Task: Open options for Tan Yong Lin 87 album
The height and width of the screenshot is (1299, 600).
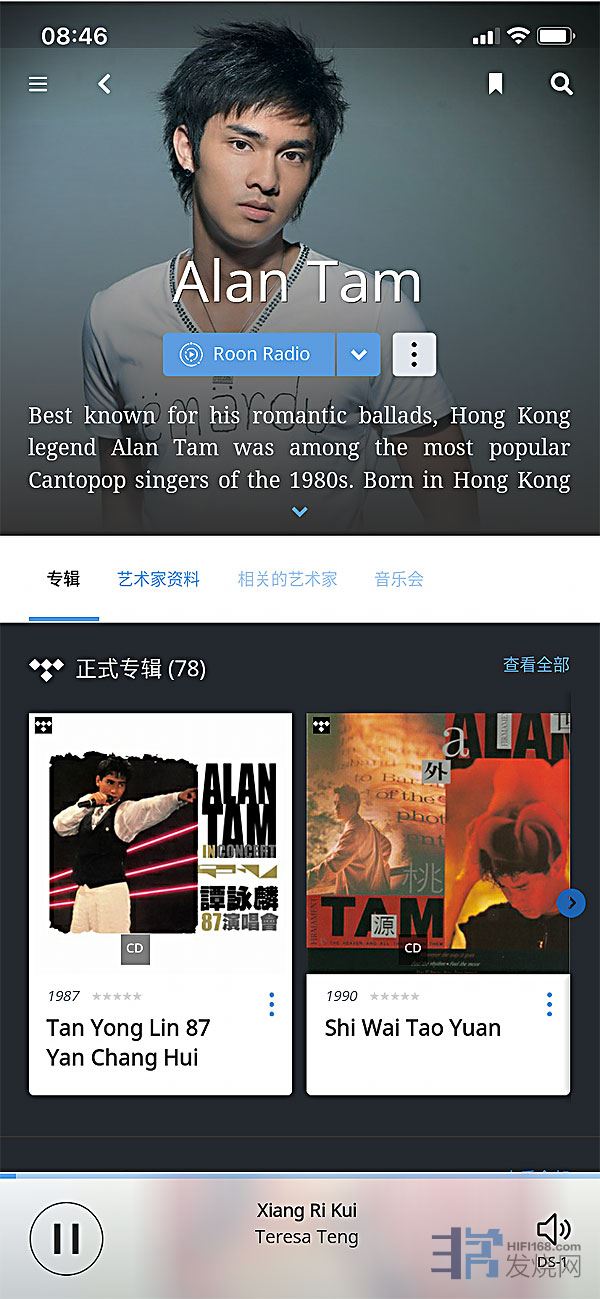Action: tap(271, 1005)
